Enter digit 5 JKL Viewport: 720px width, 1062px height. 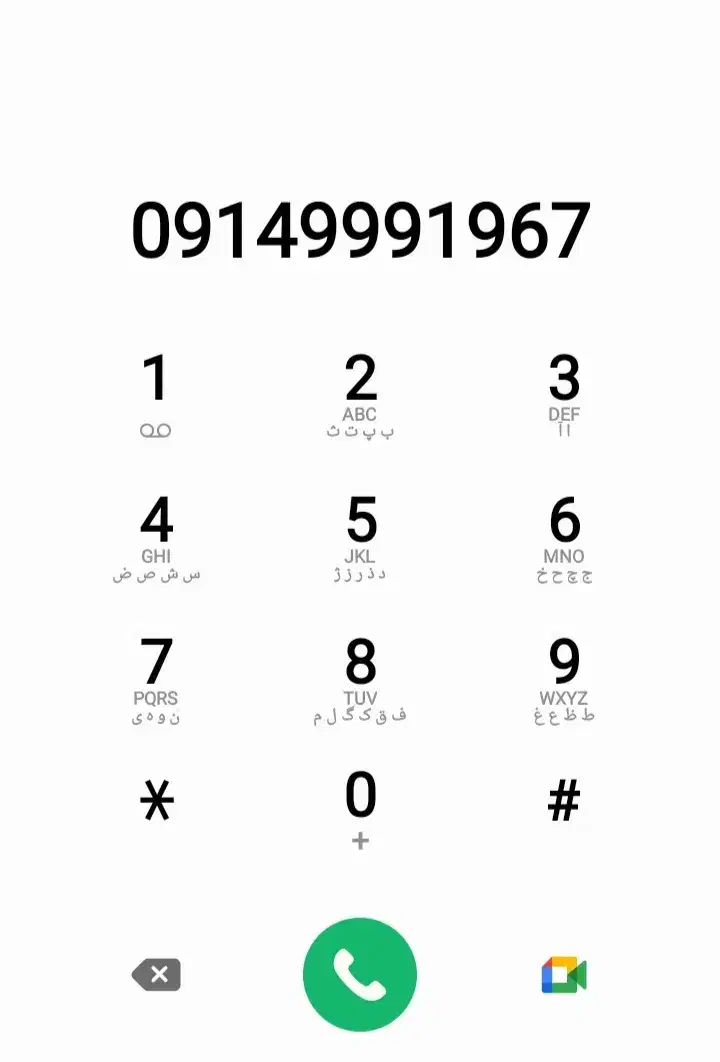(360, 536)
